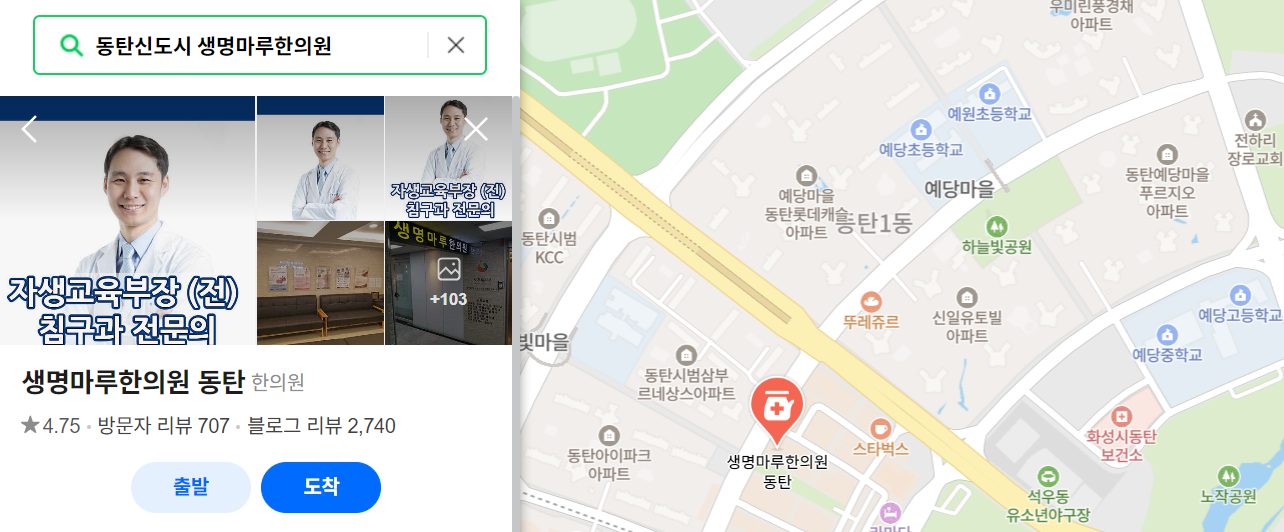Clear the search text with the X
This screenshot has height=532, width=1284.
(x=456, y=45)
